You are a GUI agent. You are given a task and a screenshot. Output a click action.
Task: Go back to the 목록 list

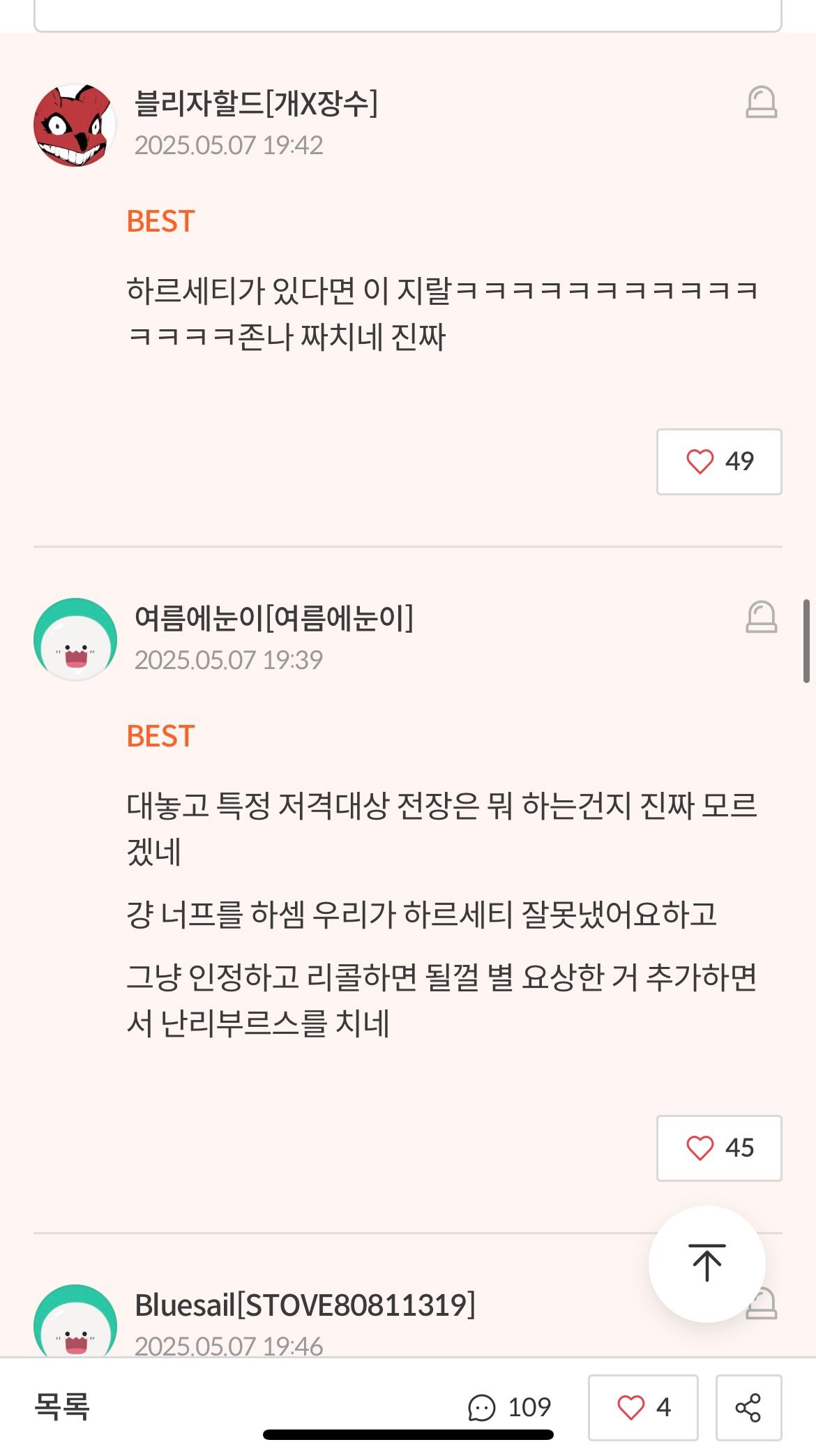pos(62,1406)
